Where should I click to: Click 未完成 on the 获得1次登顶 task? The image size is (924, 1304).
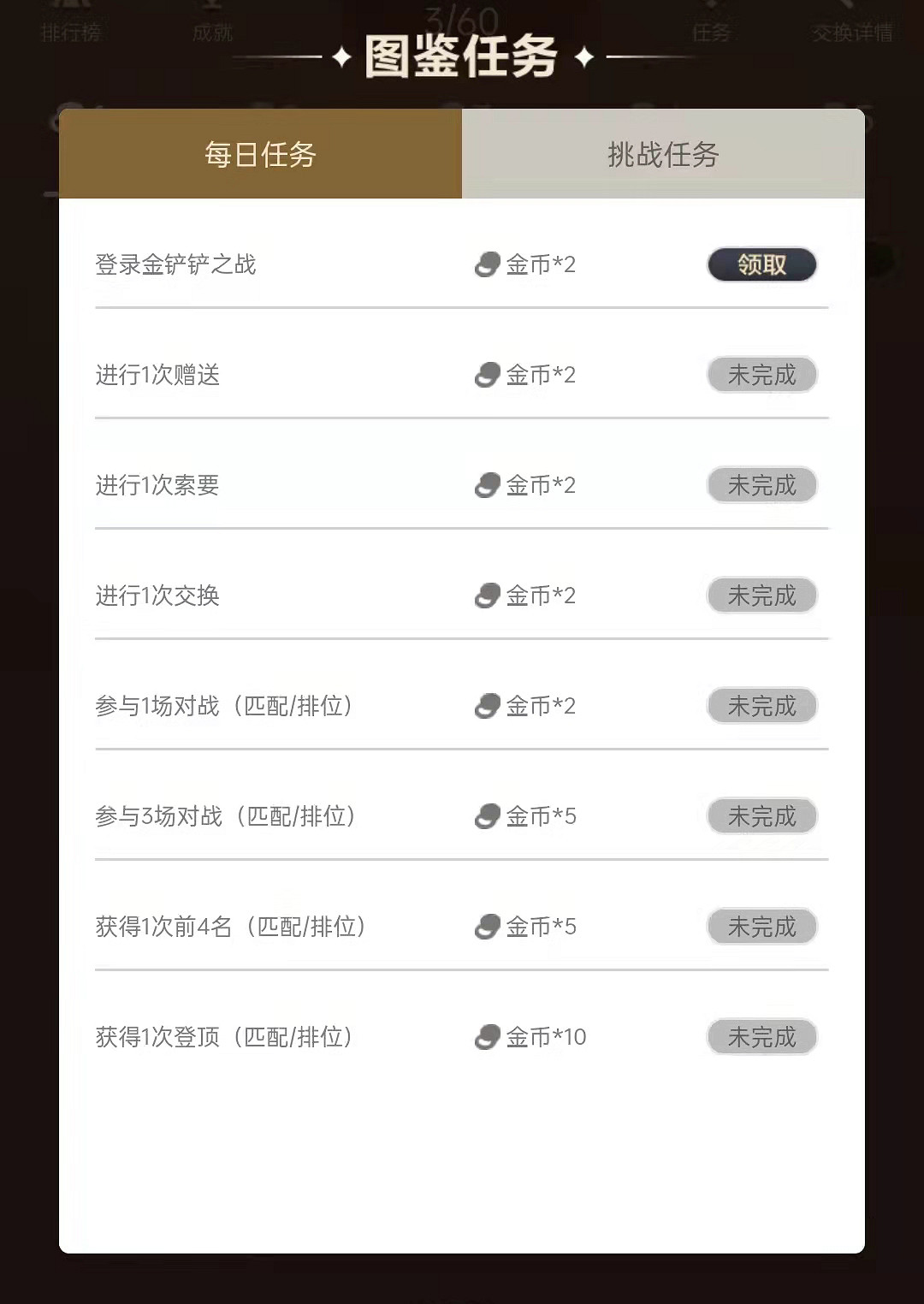[x=761, y=1036]
